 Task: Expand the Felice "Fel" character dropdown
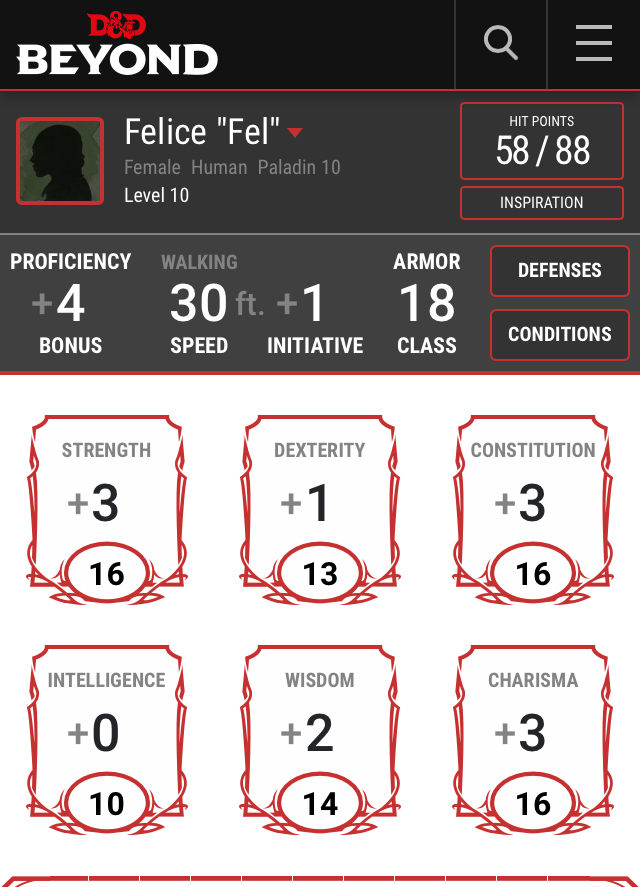click(x=295, y=133)
